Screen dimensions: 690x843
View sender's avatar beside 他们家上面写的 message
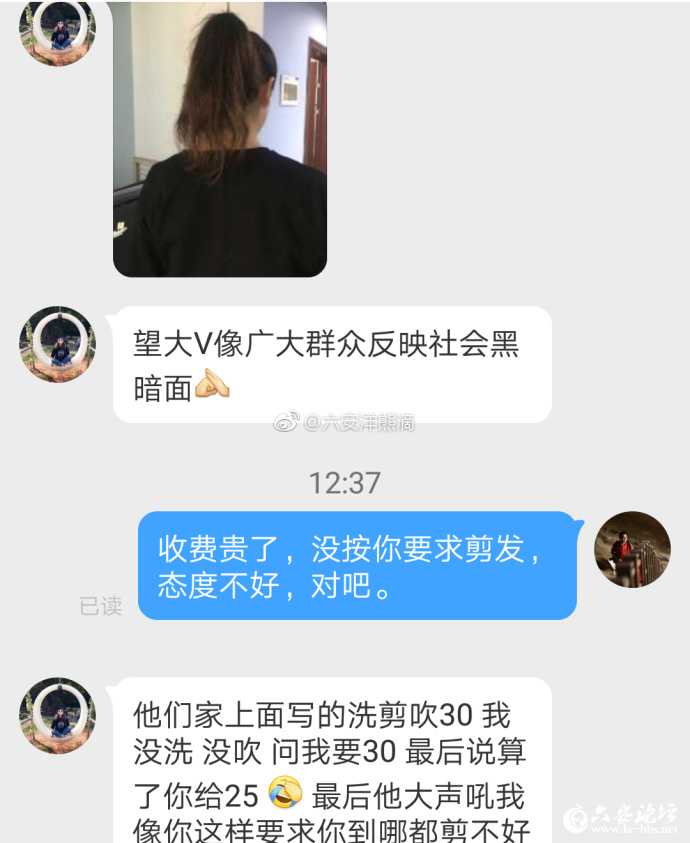tap(57, 715)
